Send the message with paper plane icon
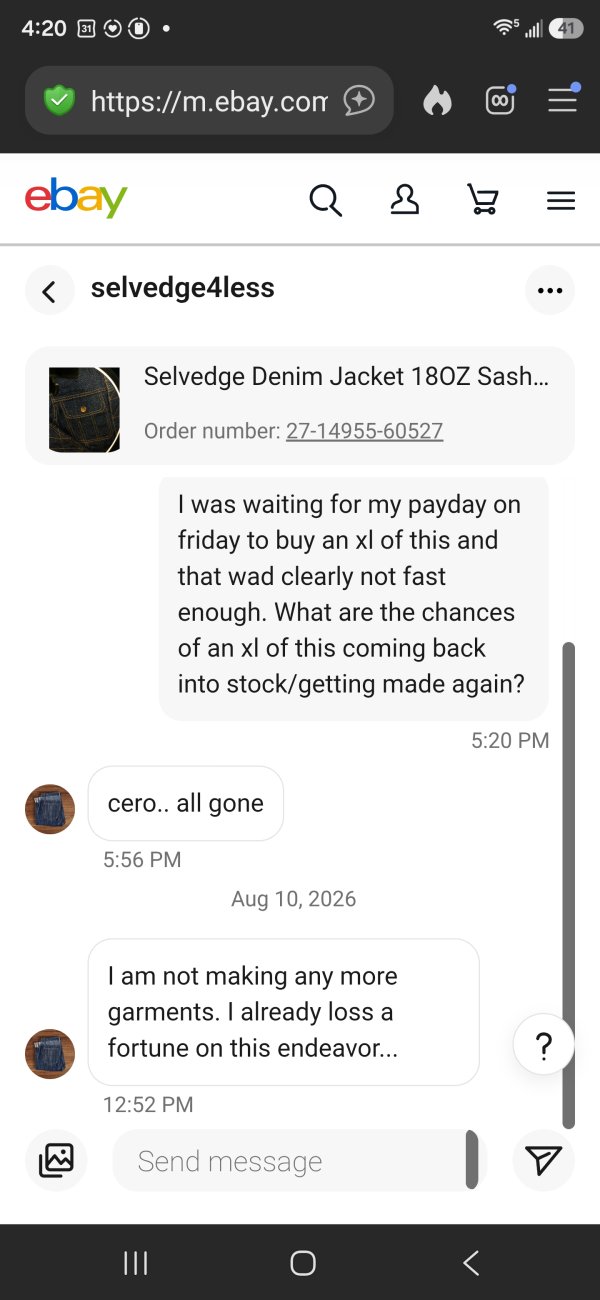 (543, 1160)
